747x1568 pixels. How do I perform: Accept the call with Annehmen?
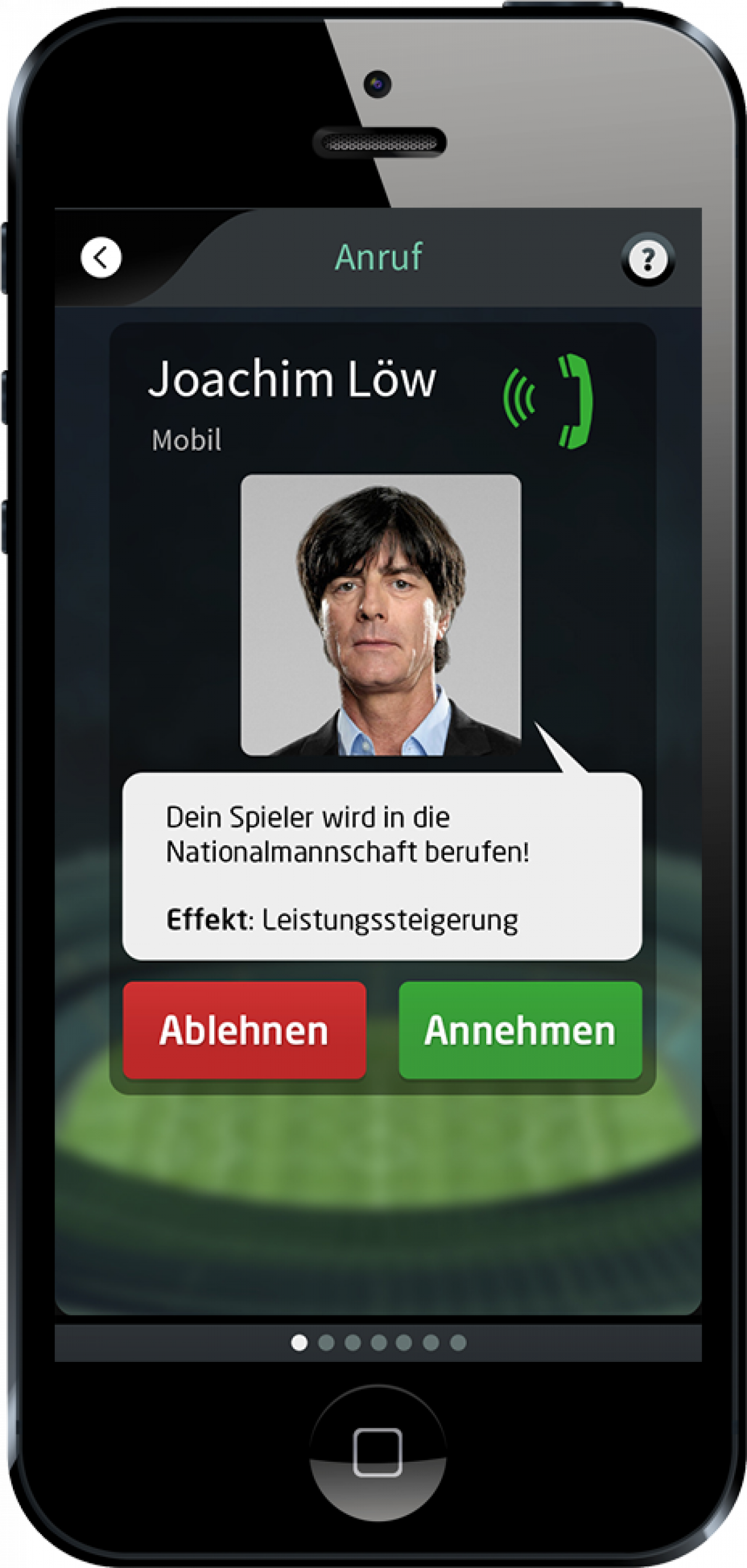coord(520,1030)
